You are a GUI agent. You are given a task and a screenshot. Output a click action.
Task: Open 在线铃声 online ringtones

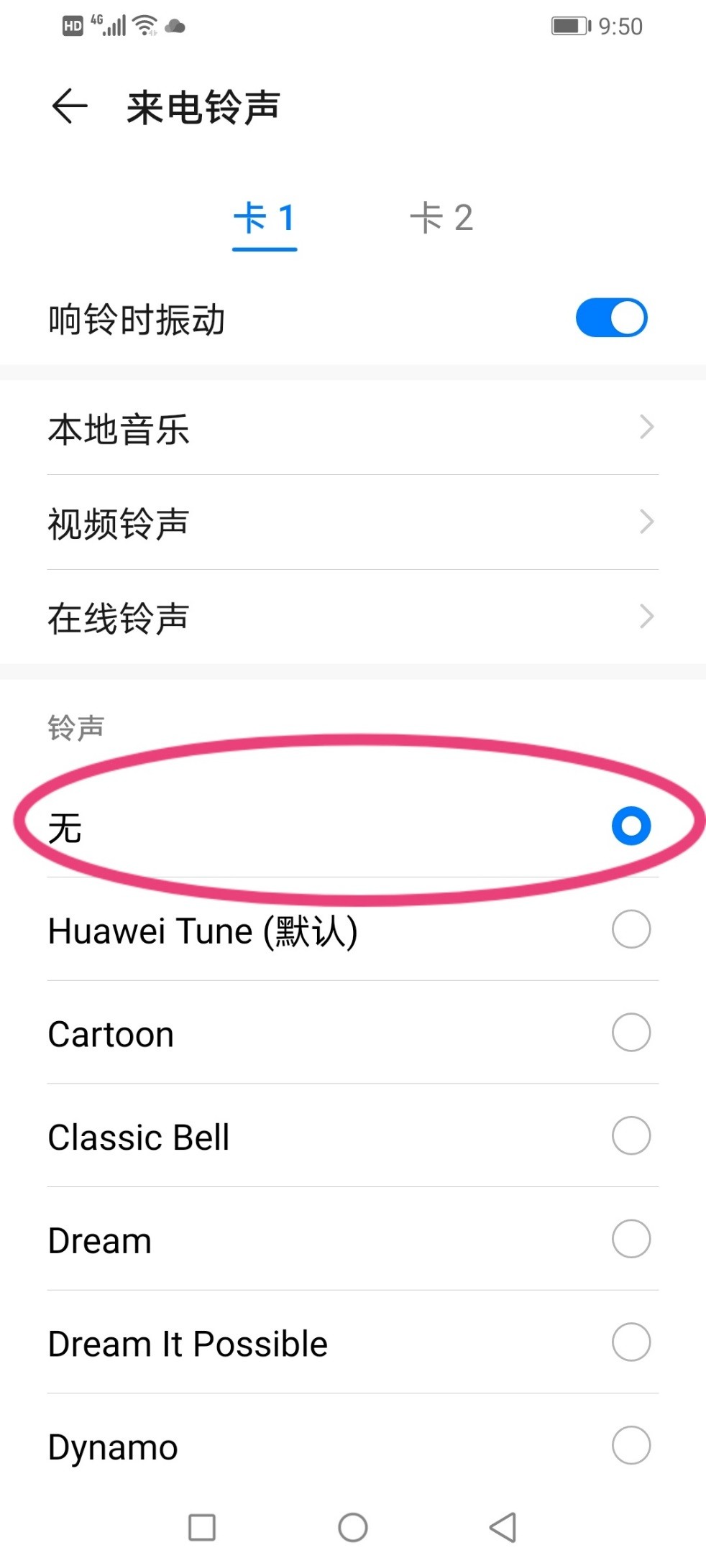[352, 616]
